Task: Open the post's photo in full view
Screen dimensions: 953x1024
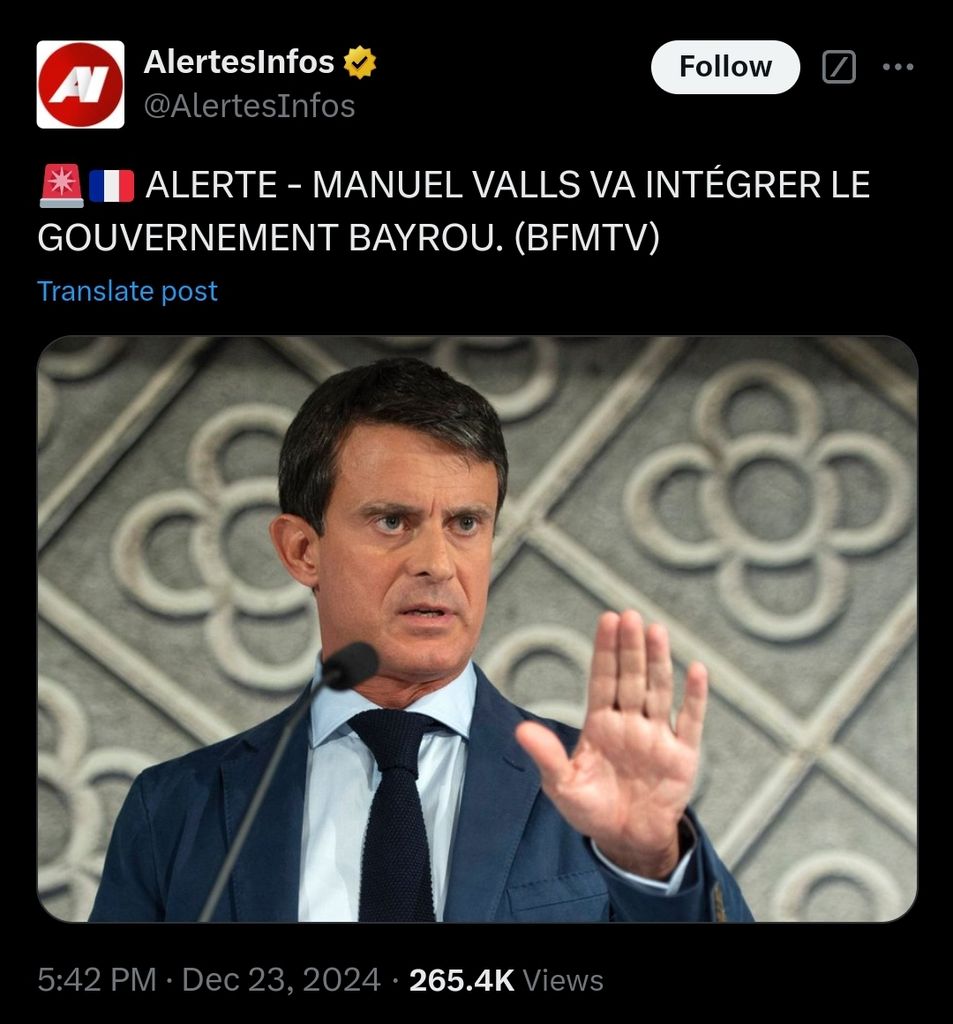Action: click(x=477, y=628)
